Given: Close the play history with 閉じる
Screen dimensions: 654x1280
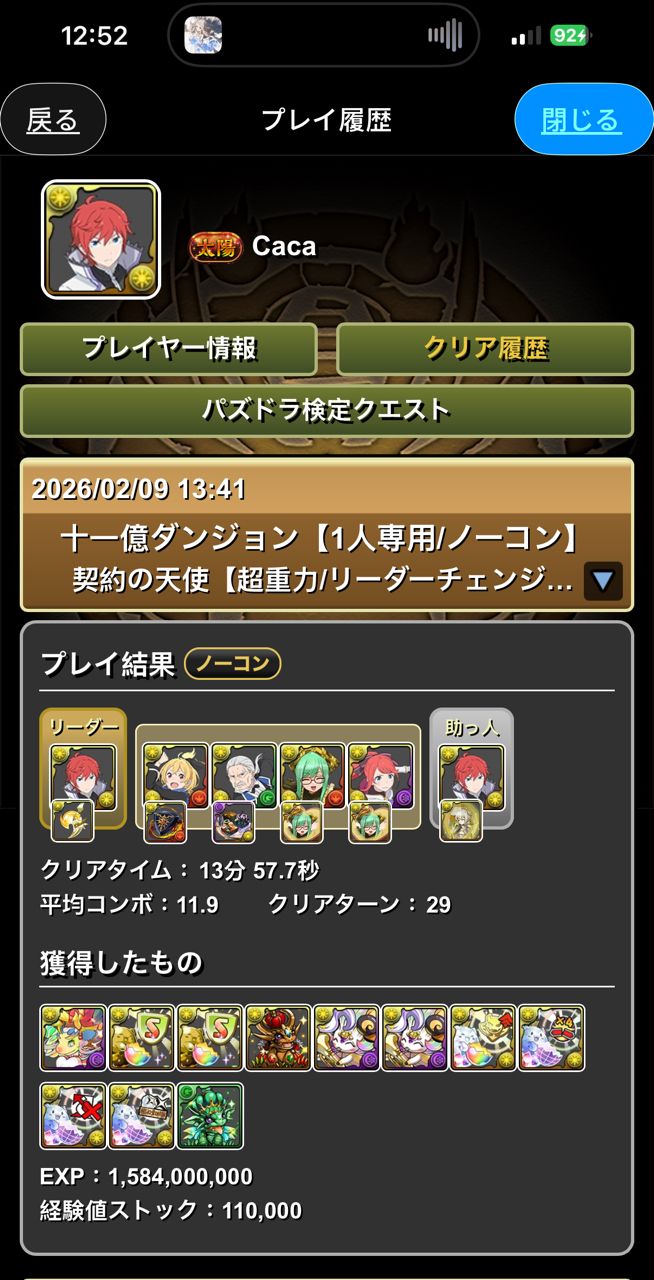Looking at the screenshot, I should pyautogui.click(x=581, y=121).
